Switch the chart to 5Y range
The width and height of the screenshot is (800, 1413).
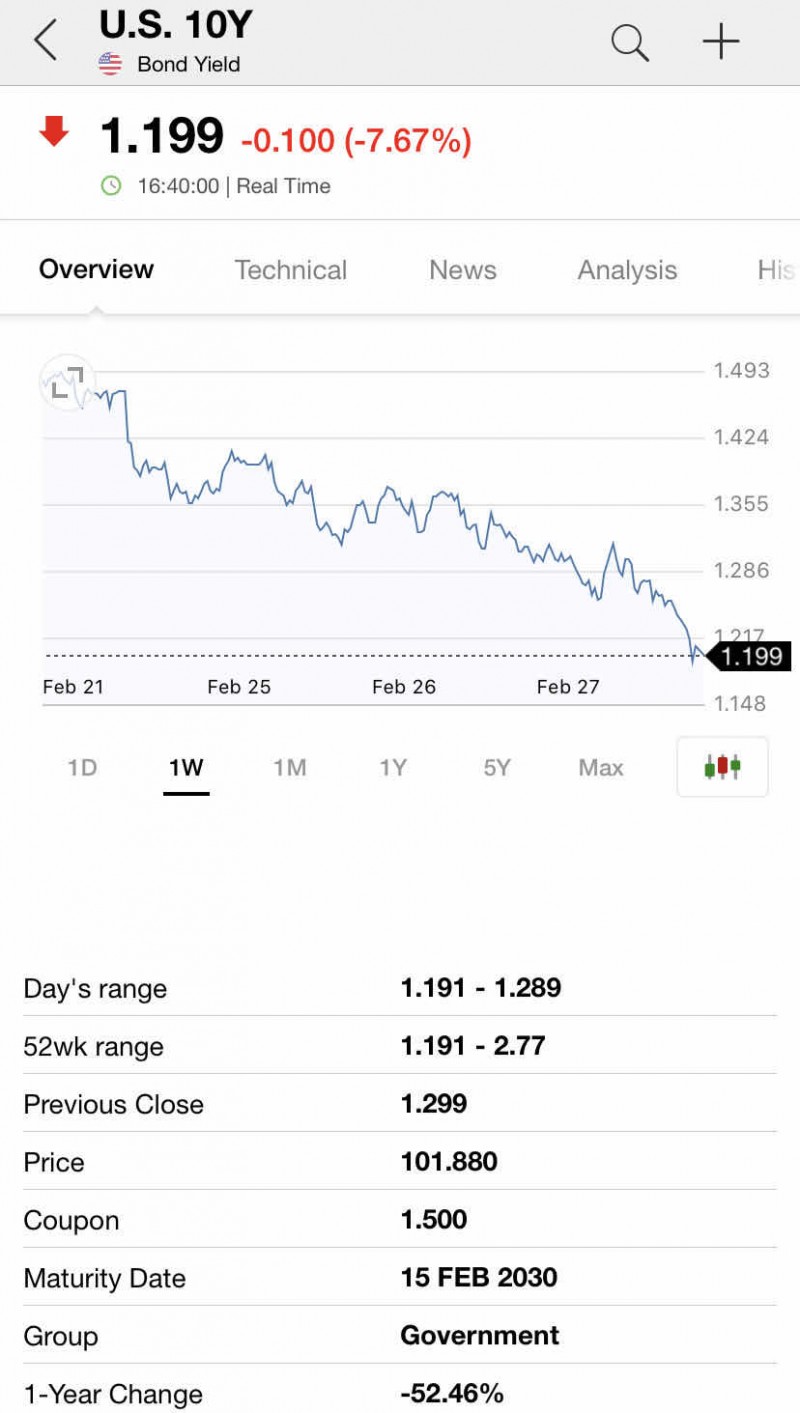click(x=497, y=768)
